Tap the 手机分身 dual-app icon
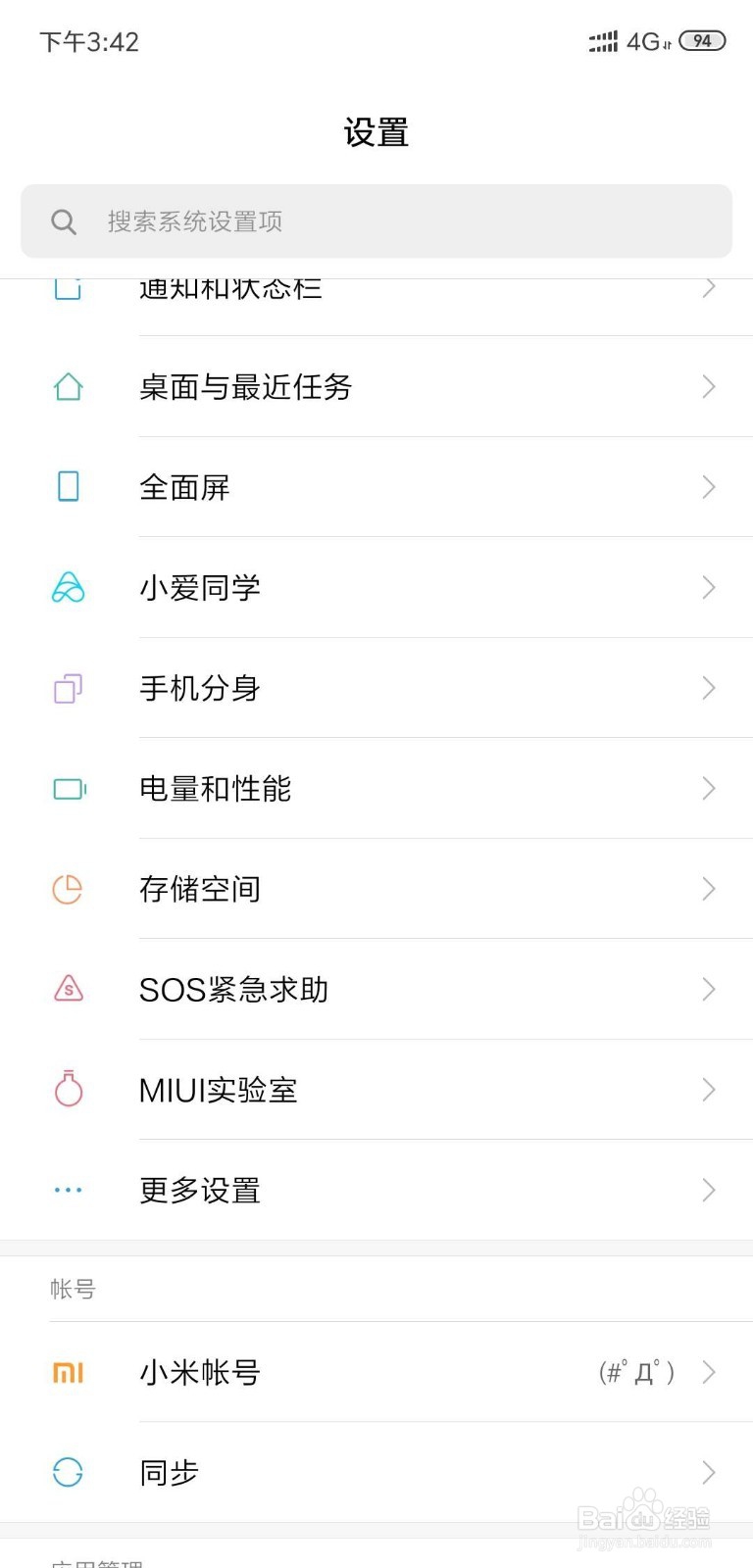This screenshot has height=1568, width=753. 67,689
